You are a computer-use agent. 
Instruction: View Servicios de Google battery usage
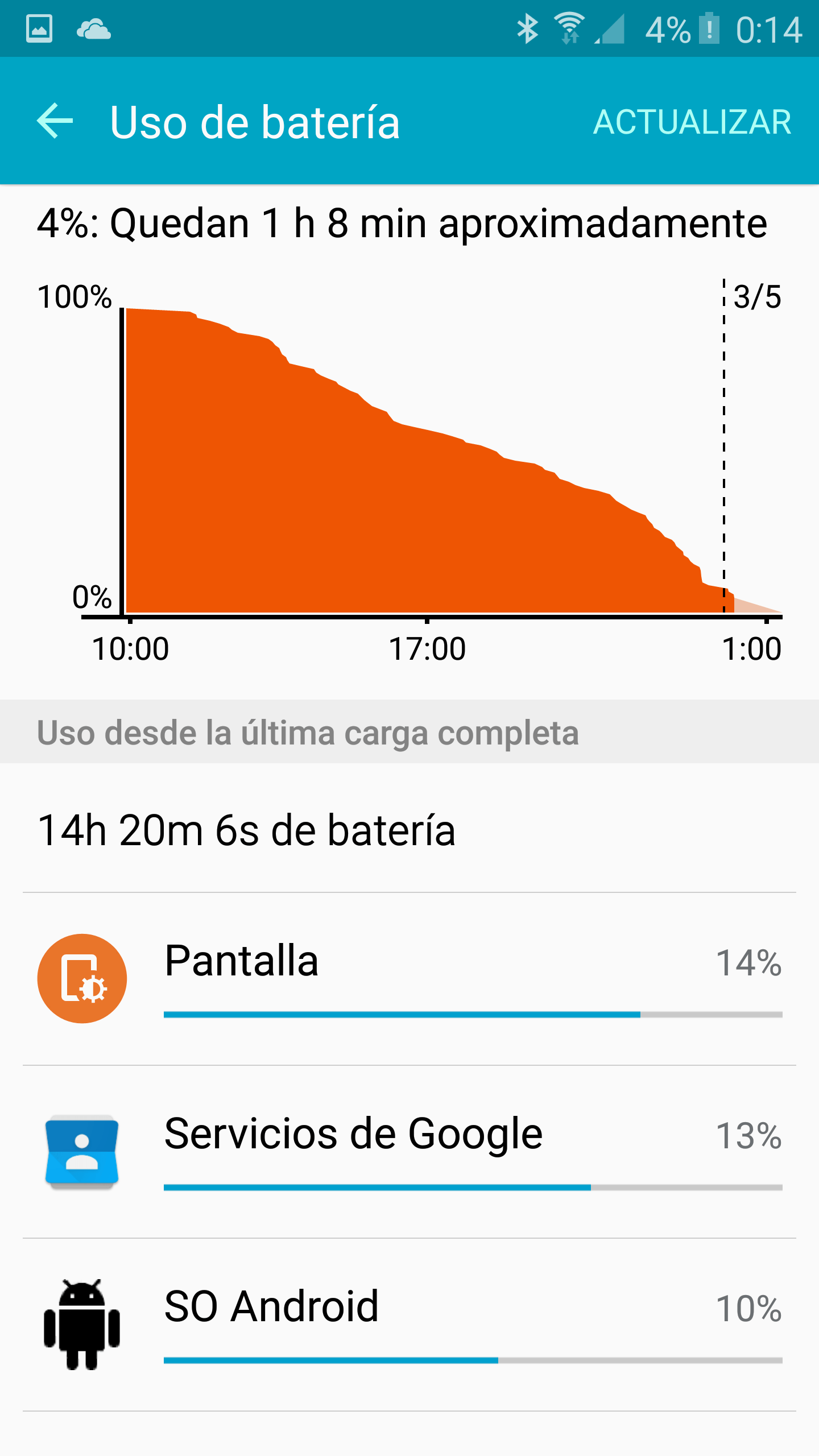point(409,1151)
